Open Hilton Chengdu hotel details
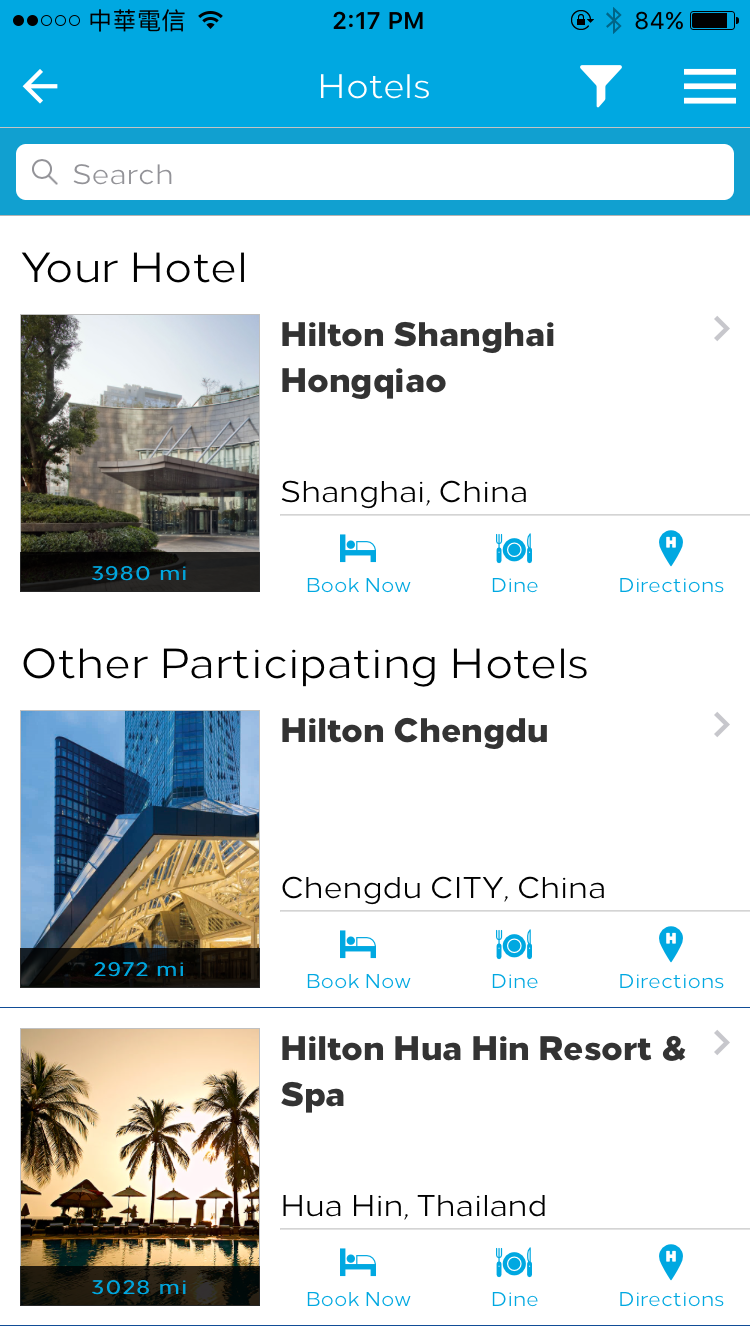 (414, 731)
